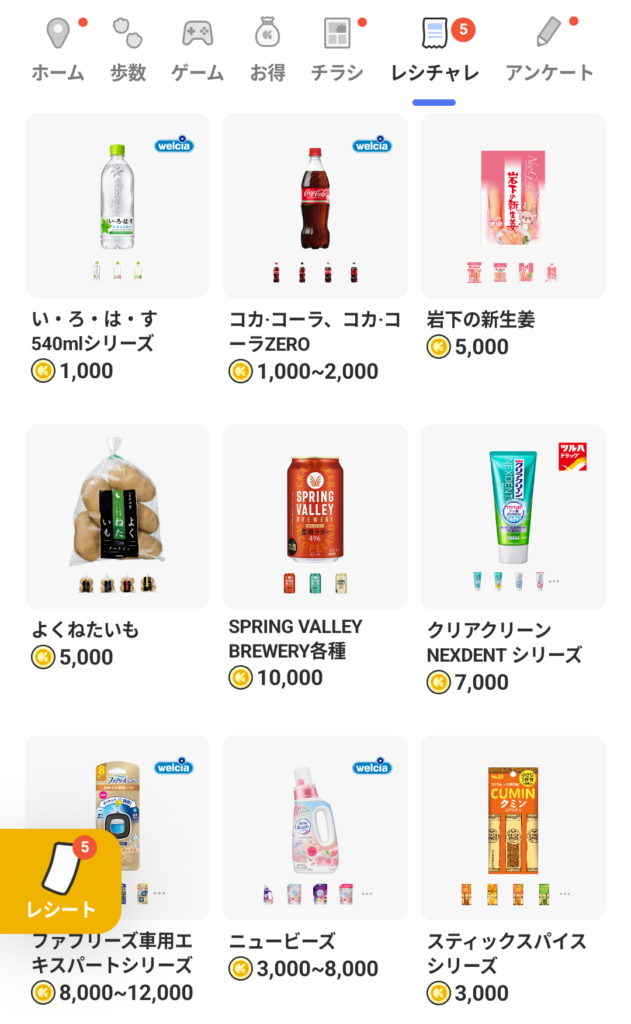The image size is (631, 1024).
Task: Switch to the ホーム tab
Action: [x=58, y=51]
